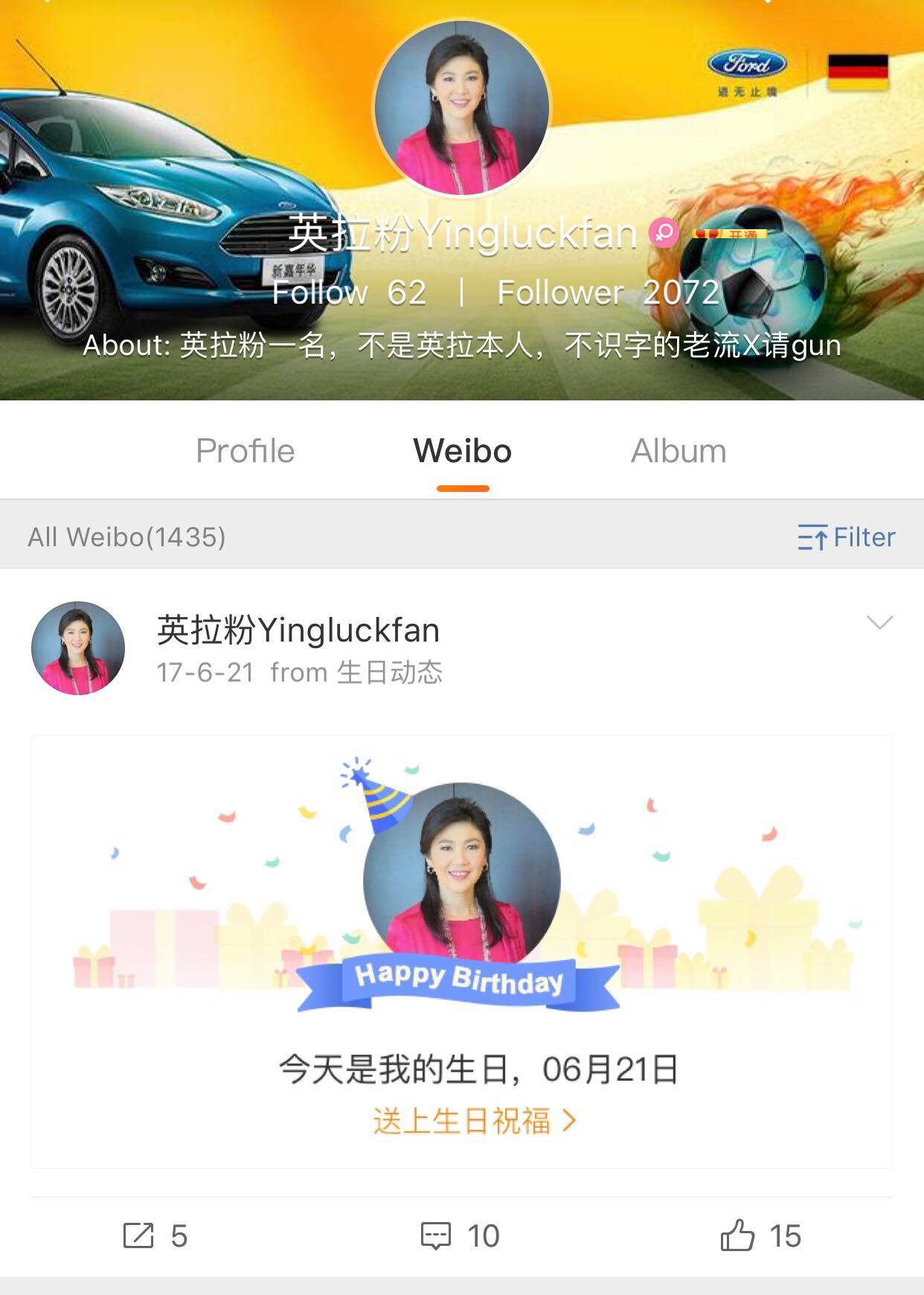Open comments on the birthday post
Screen dimensions: 924x1295
pos(460,1235)
